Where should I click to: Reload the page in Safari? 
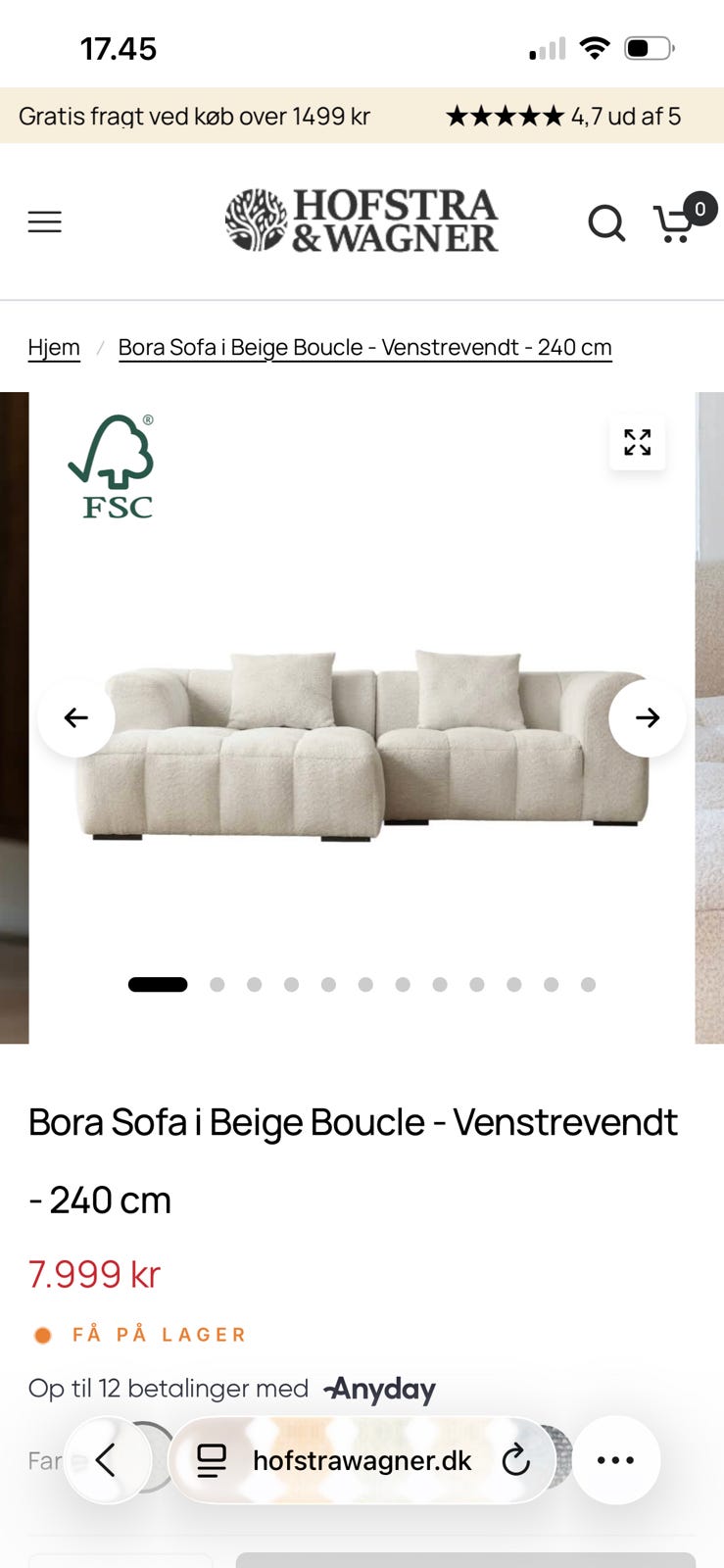point(516,1460)
